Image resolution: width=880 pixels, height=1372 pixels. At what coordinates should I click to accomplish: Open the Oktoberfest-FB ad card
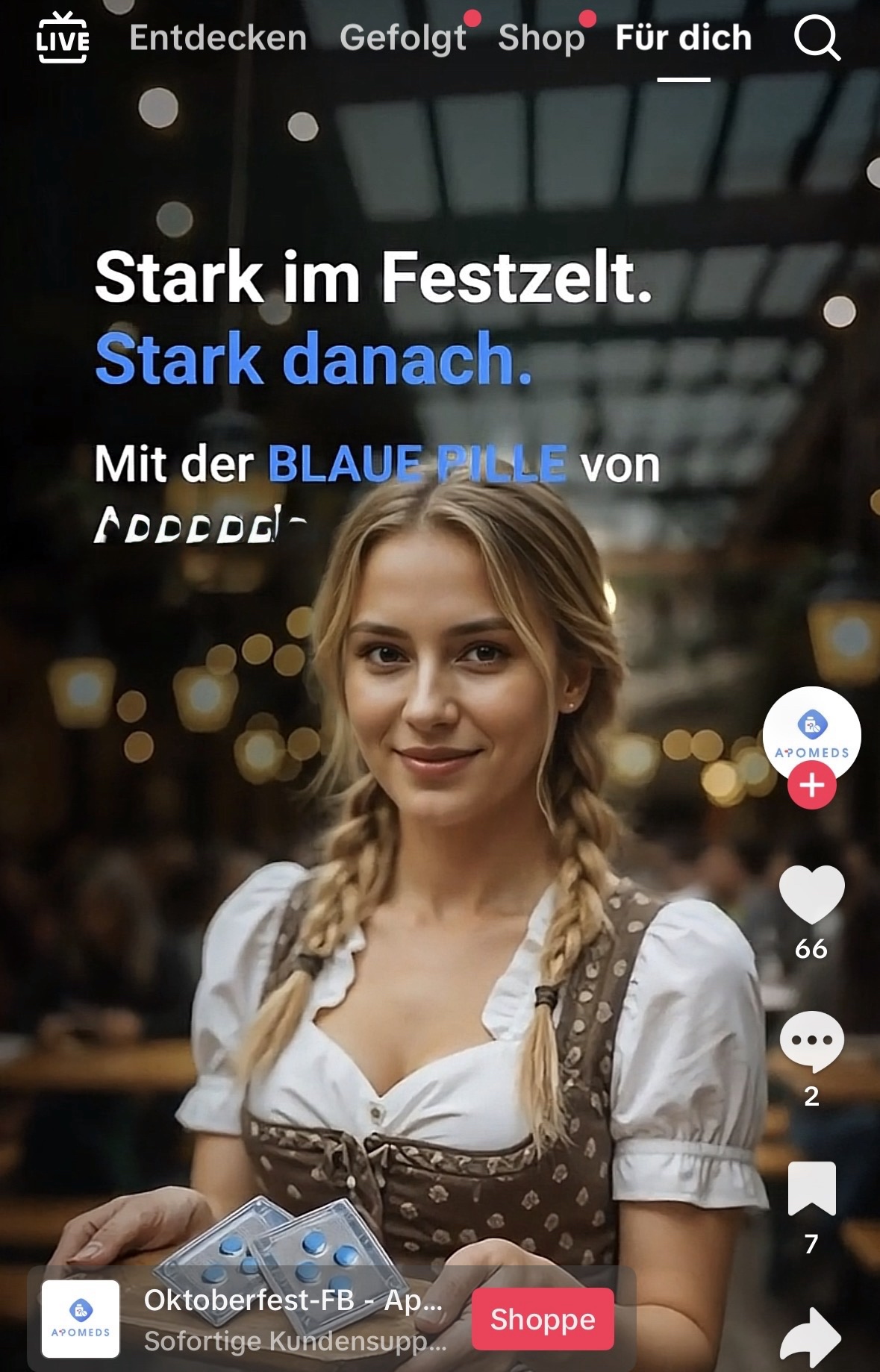tap(295, 1319)
